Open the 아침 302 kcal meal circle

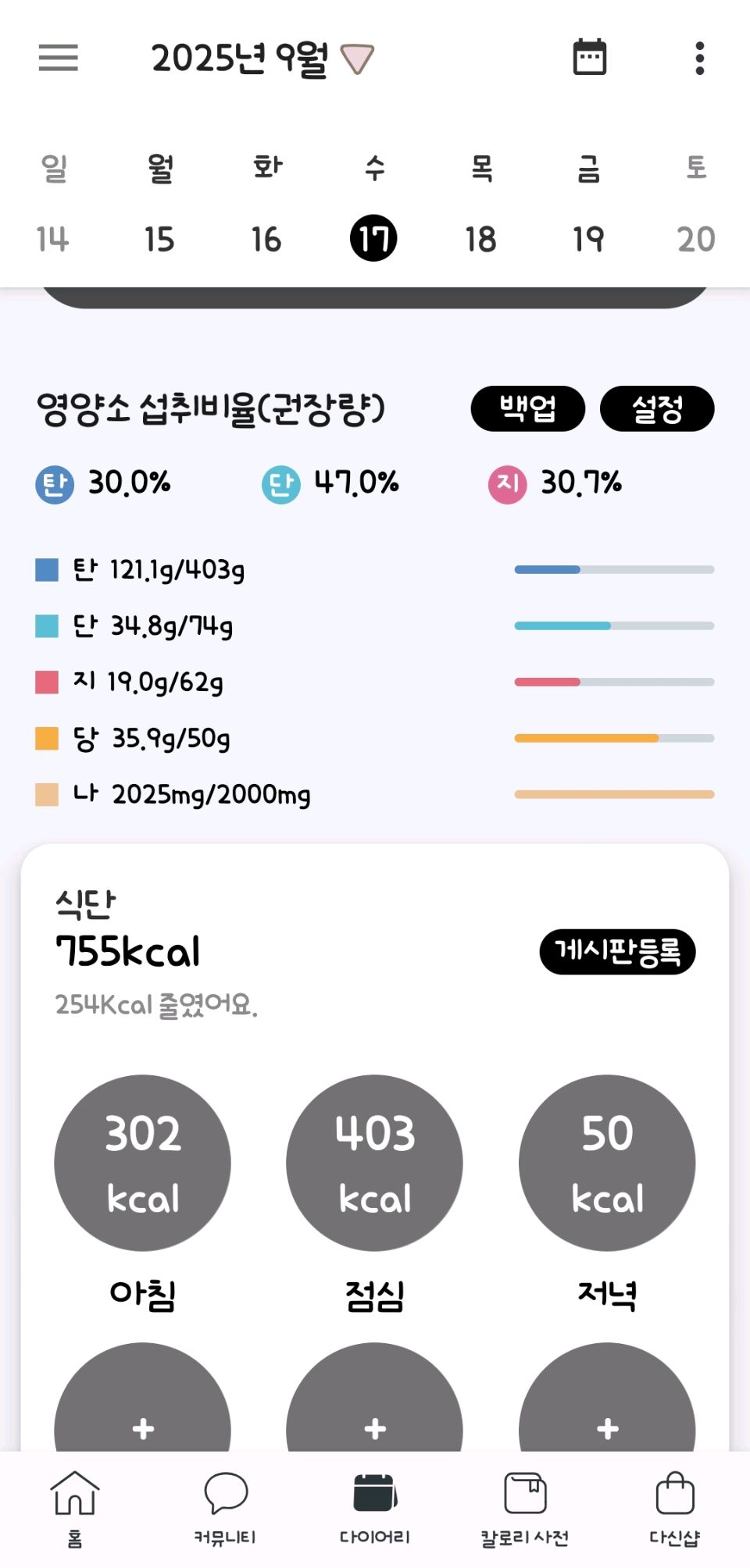[x=142, y=1163]
